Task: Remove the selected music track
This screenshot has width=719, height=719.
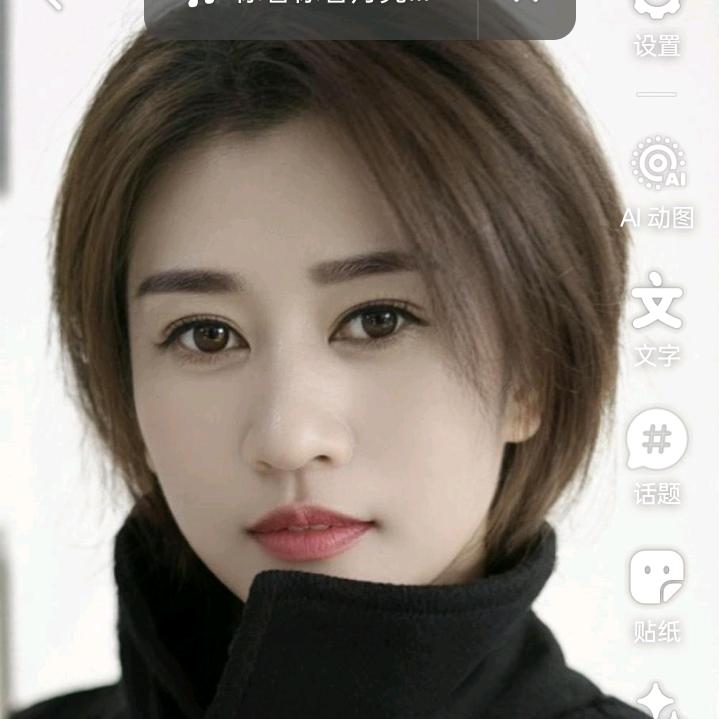Action: click(526, 8)
